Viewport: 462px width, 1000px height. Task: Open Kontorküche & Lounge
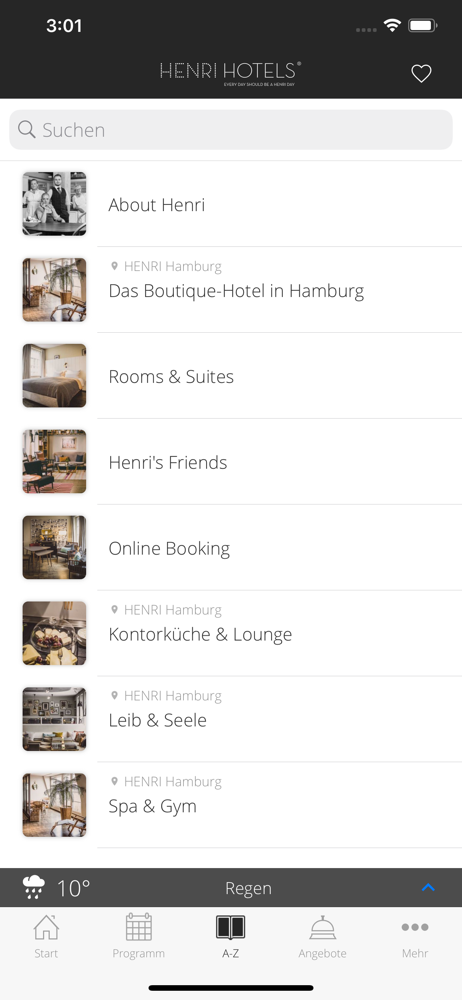click(x=231, y=634)
